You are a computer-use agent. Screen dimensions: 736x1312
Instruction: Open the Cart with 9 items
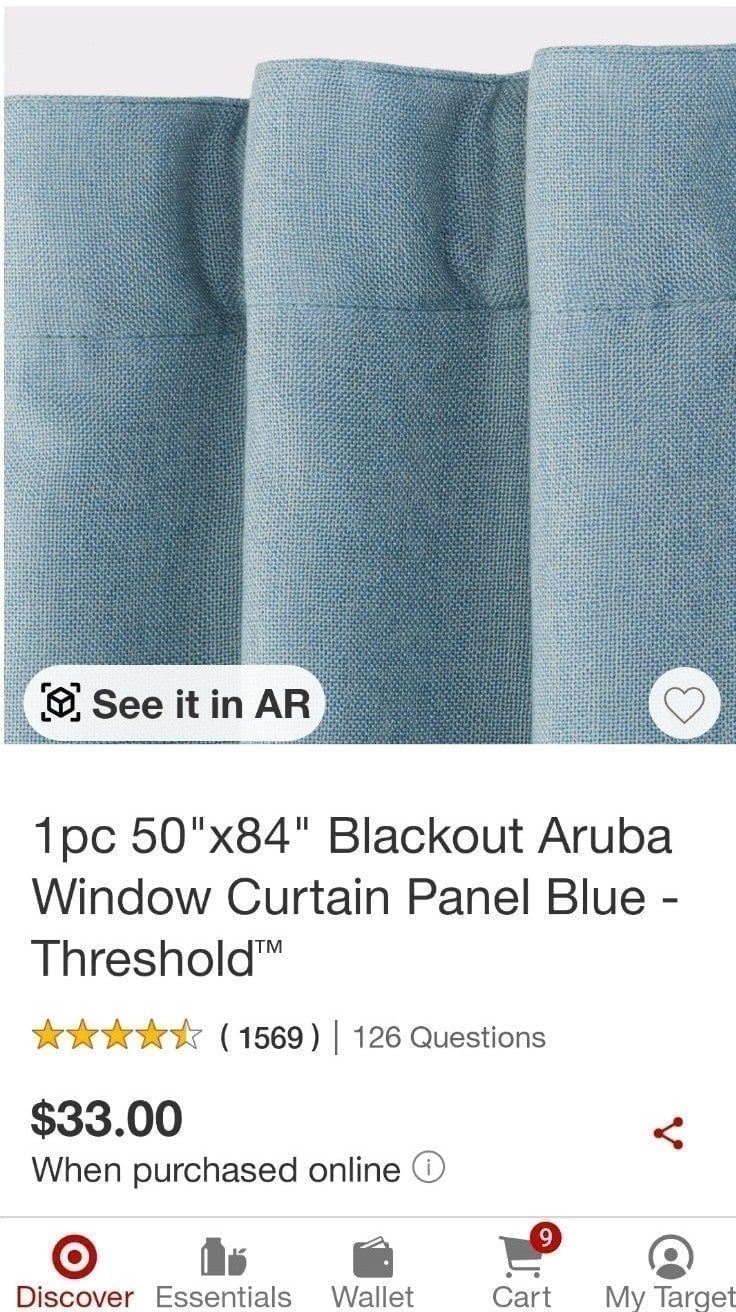[523, 1271]
